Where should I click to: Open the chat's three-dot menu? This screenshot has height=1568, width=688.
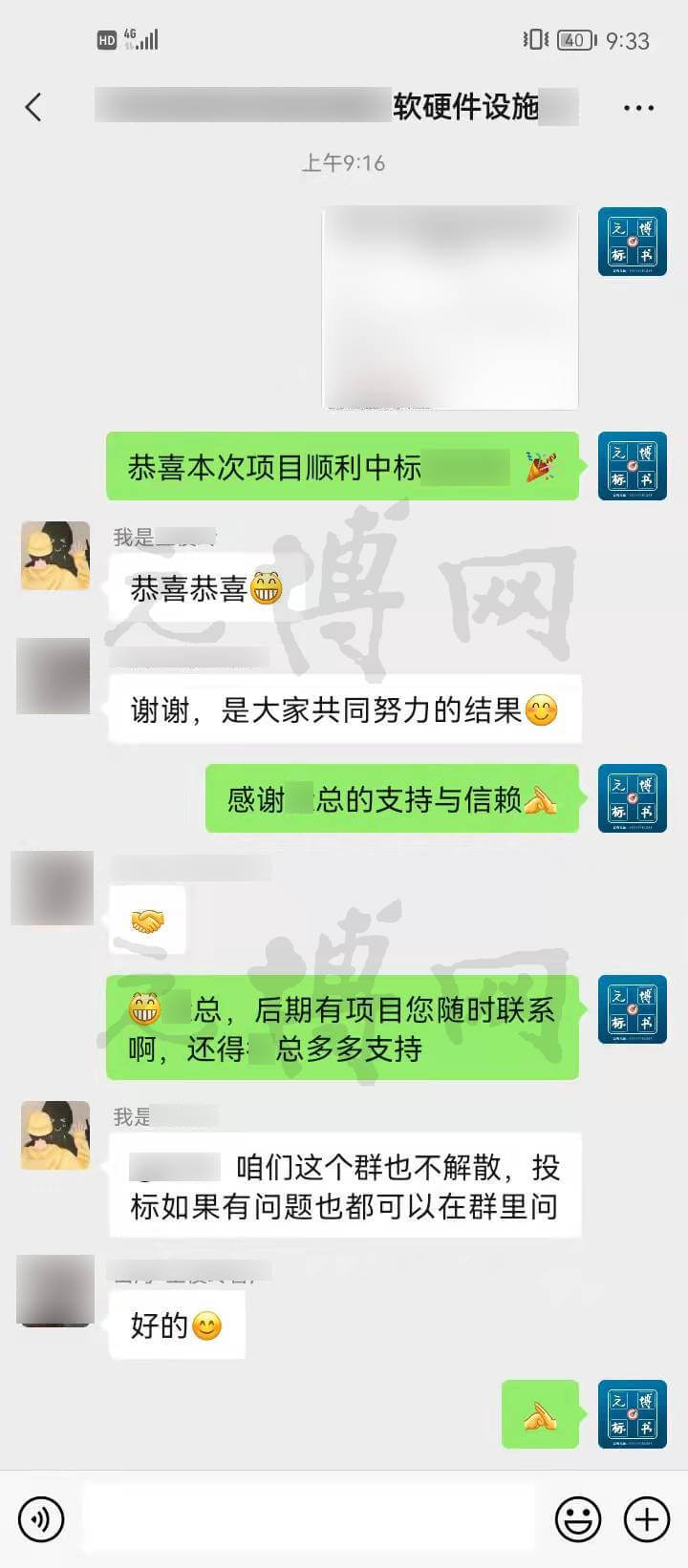tap(638, 108)
